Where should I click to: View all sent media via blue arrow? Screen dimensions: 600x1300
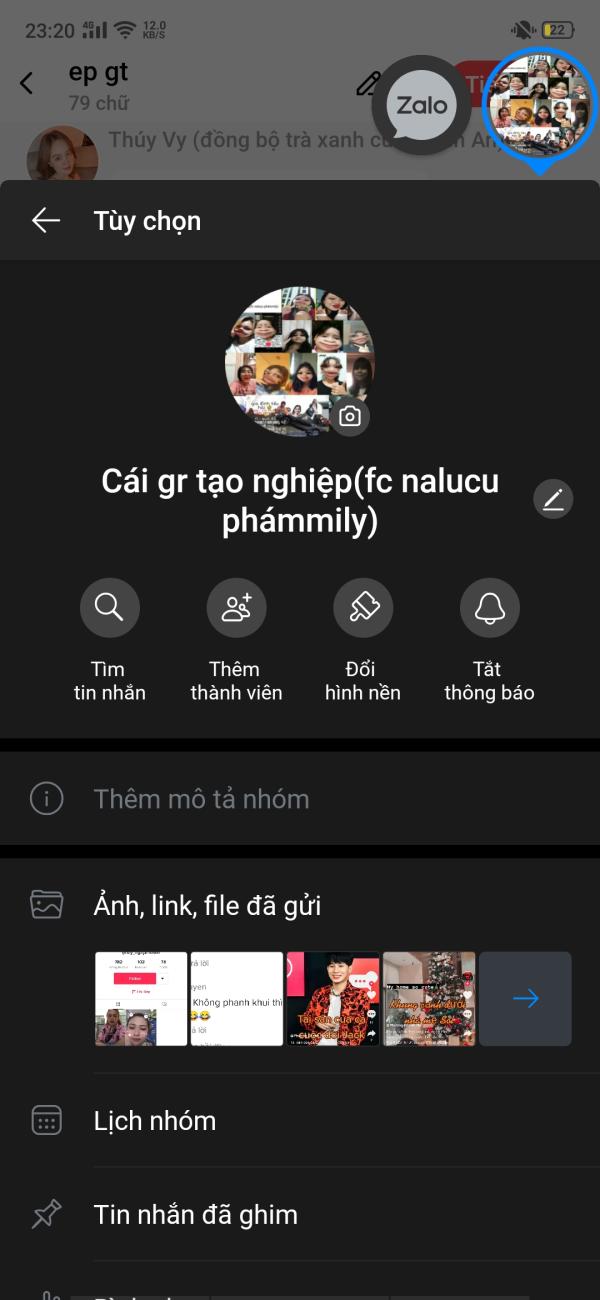pos(525,999)
